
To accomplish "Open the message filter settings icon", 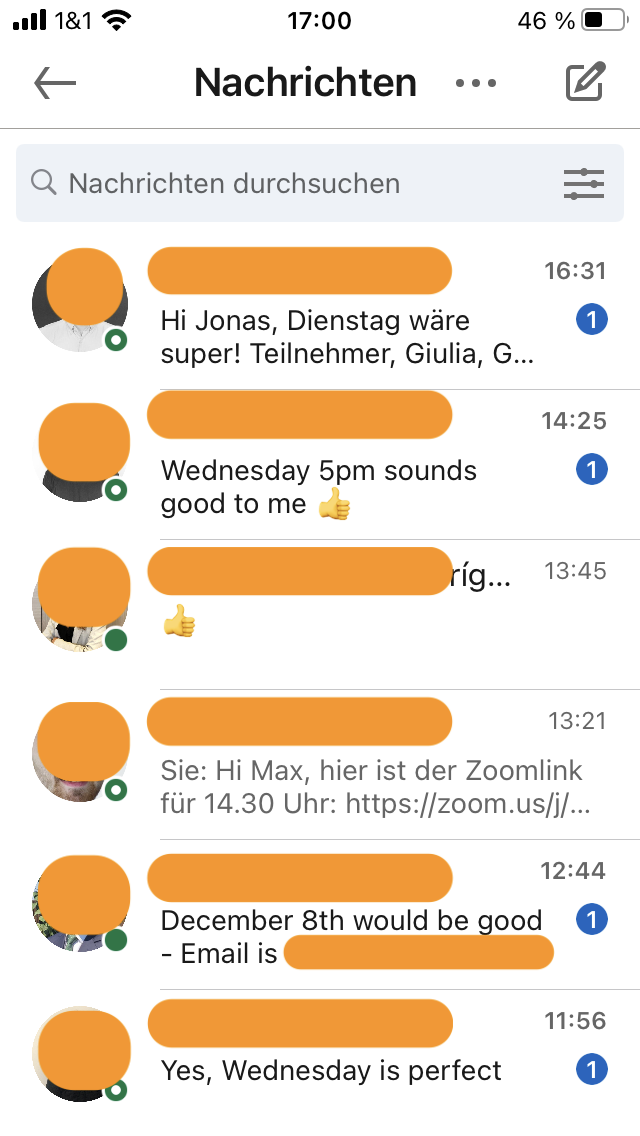I will click(584, 184).
